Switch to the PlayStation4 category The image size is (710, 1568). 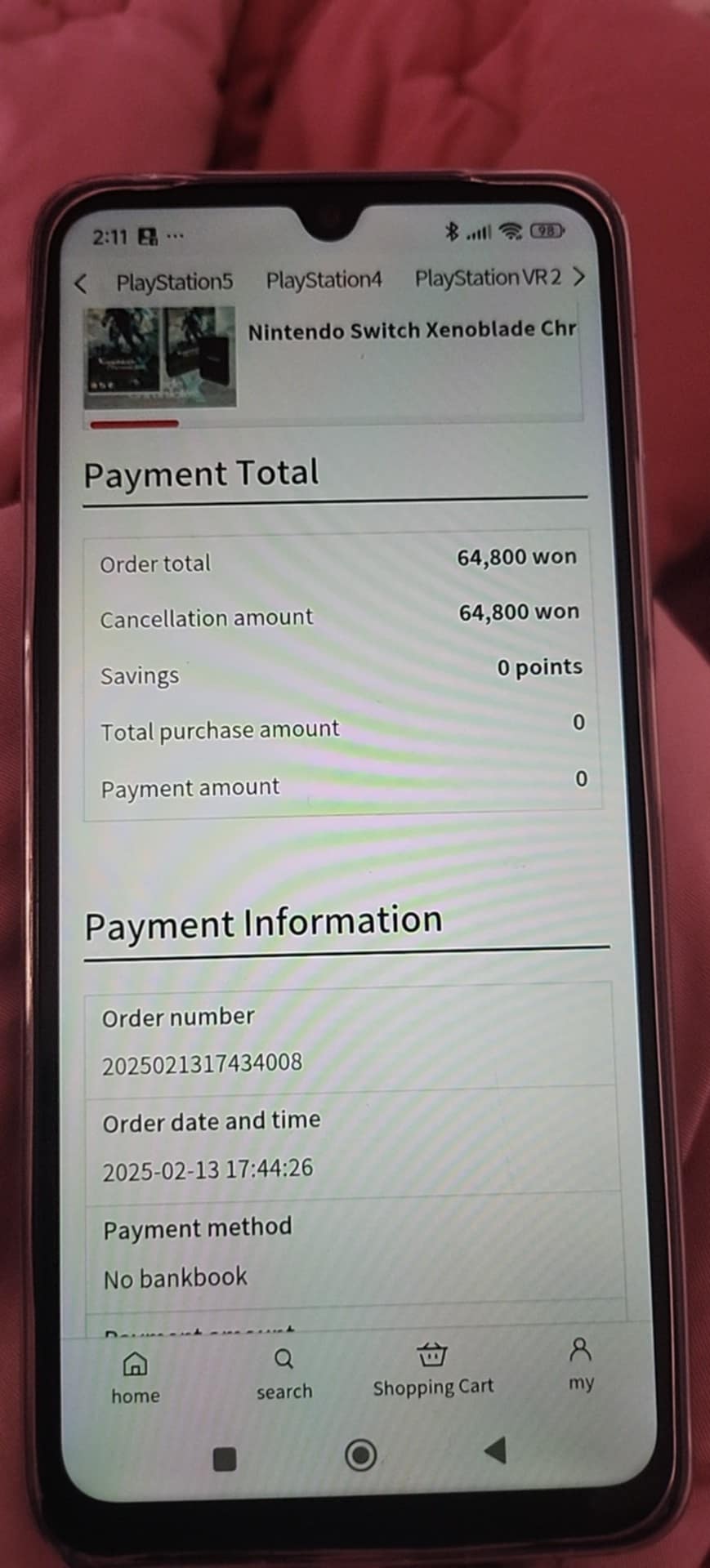(324, 280)
